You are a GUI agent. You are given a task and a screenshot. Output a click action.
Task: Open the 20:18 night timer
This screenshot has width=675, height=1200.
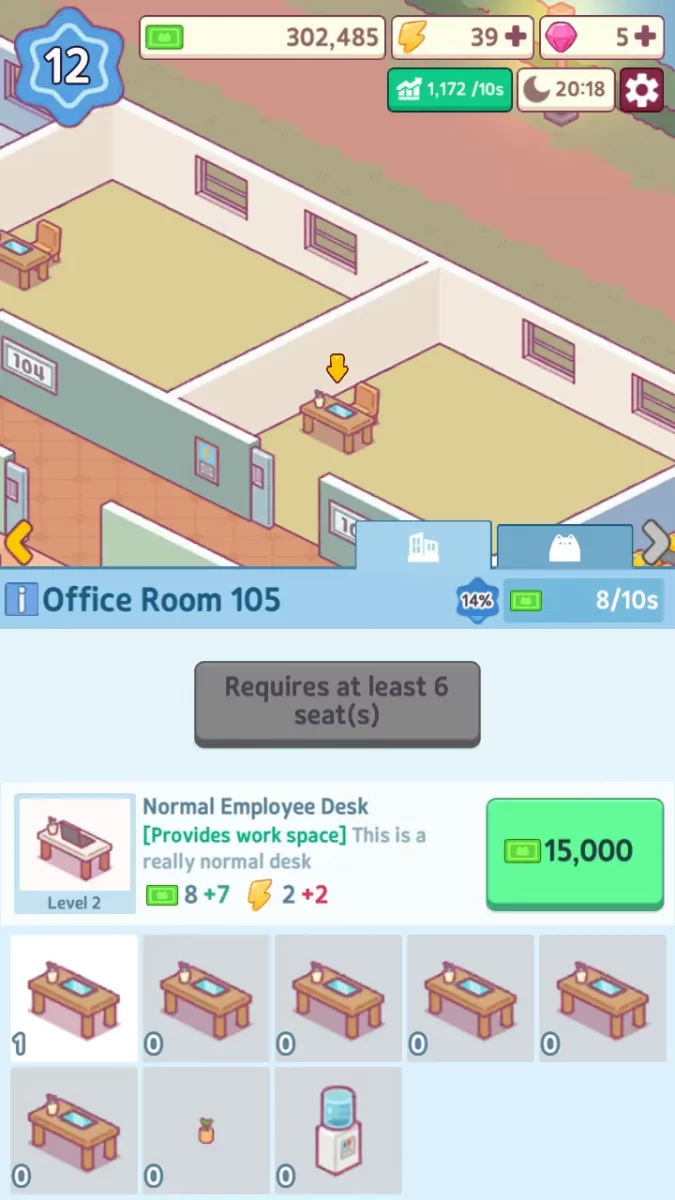coord(565,90)
